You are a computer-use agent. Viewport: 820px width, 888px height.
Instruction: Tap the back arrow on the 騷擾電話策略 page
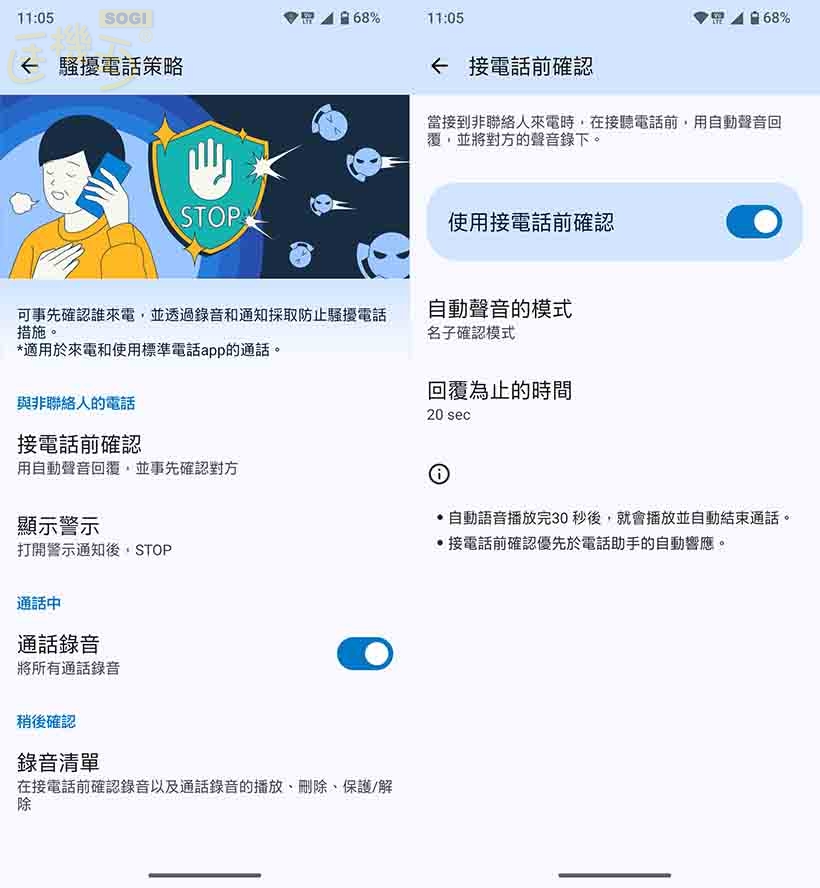(27, 67)
